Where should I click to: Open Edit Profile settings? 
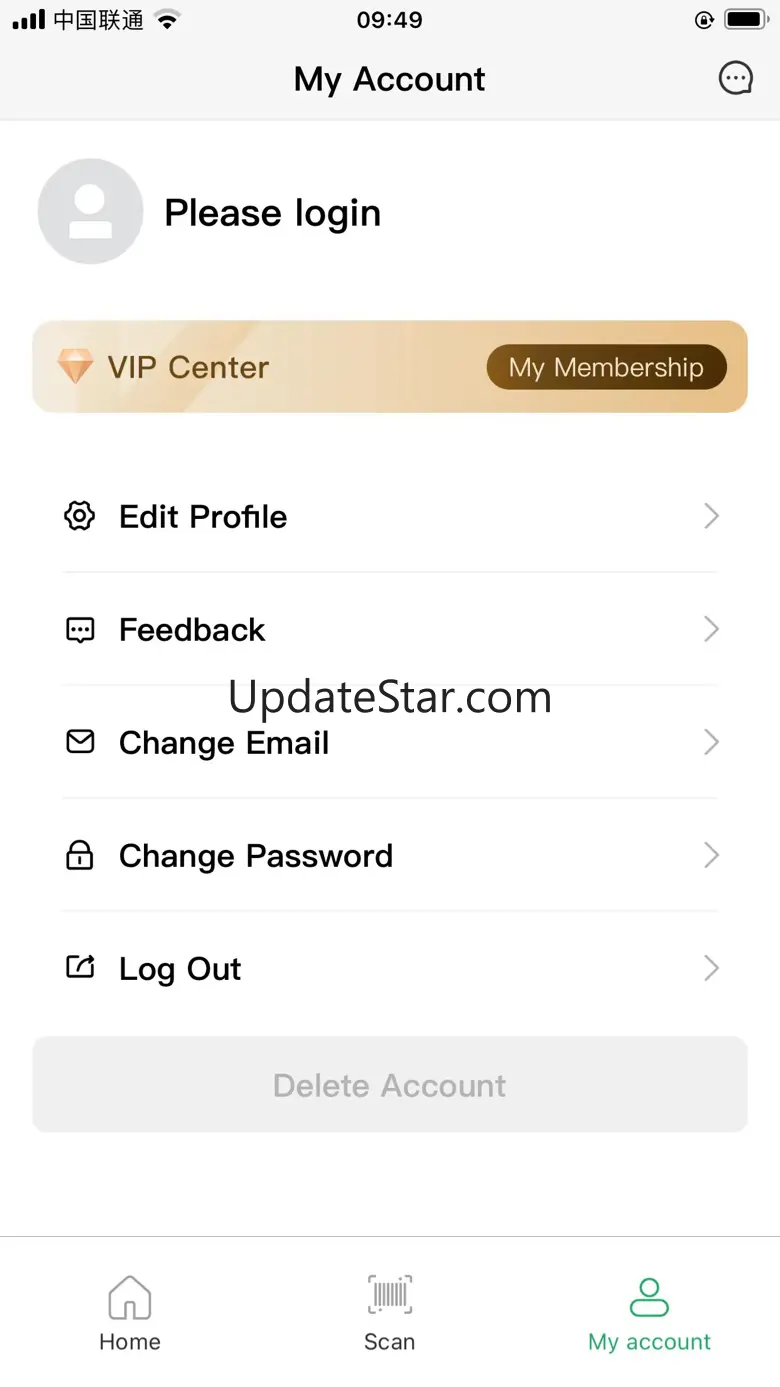click(390, 516)
